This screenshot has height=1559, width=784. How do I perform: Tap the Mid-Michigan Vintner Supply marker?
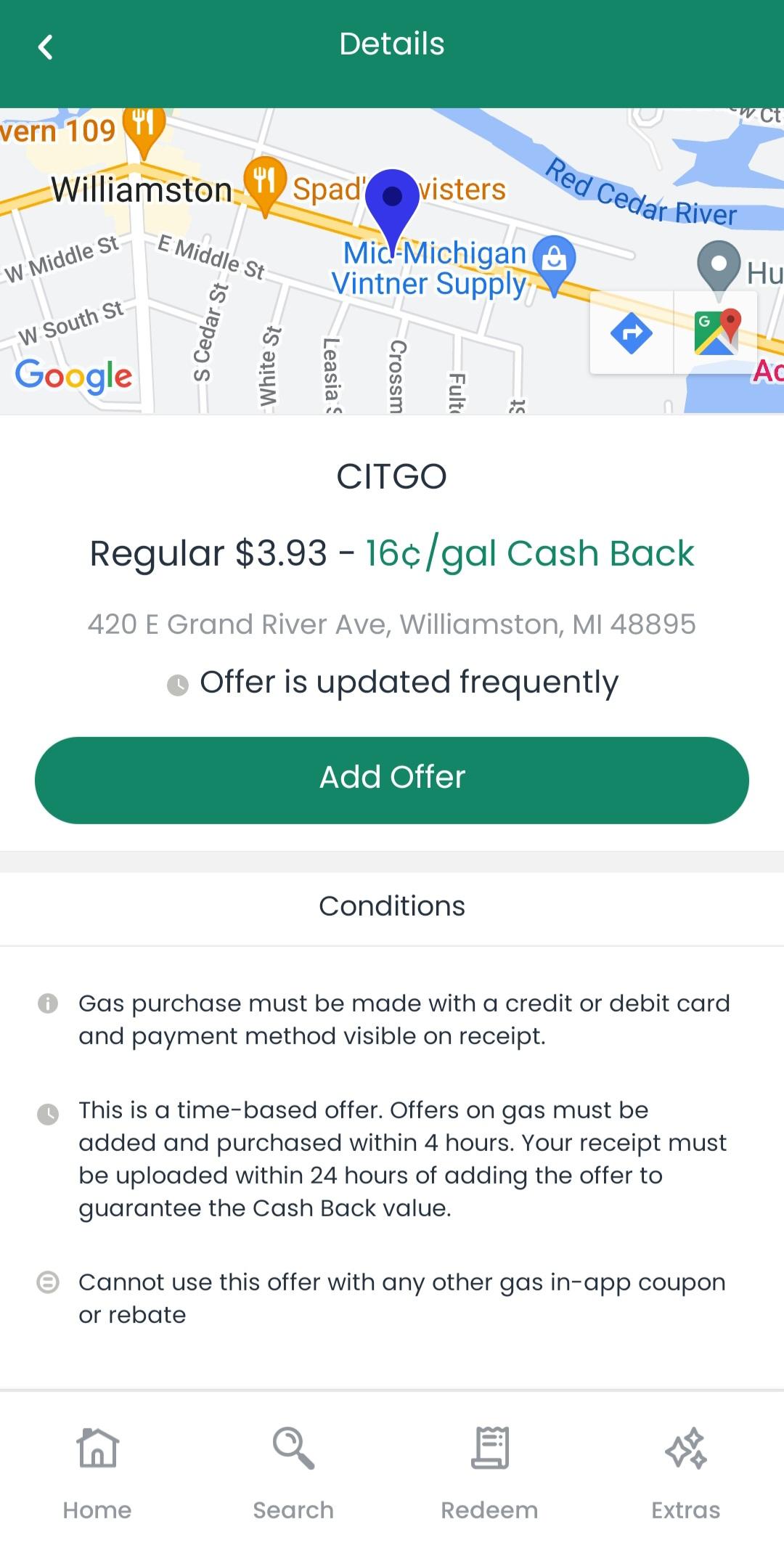point(554,264)
